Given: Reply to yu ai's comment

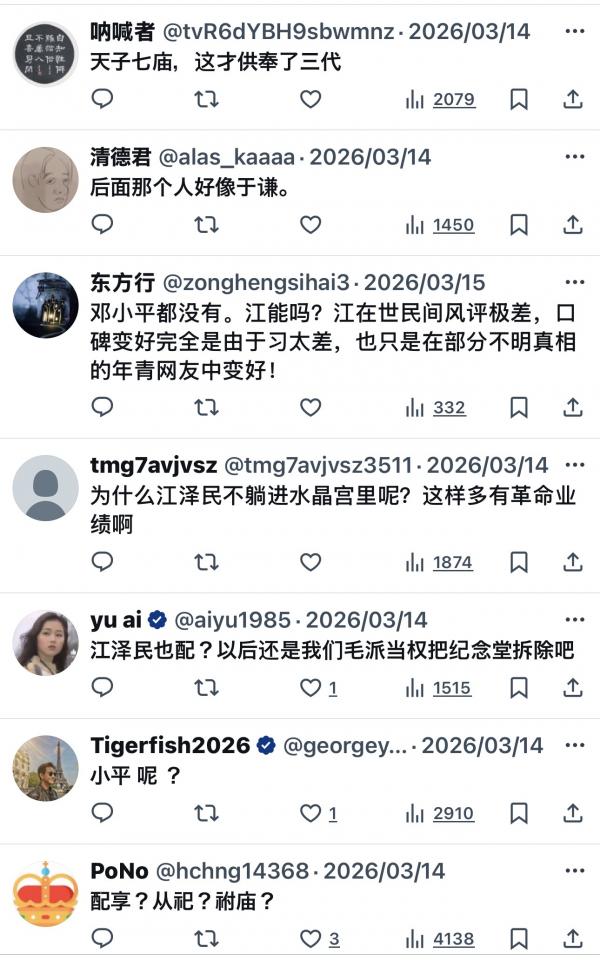Looking at the screenshot, I should [x=102, y=688].
